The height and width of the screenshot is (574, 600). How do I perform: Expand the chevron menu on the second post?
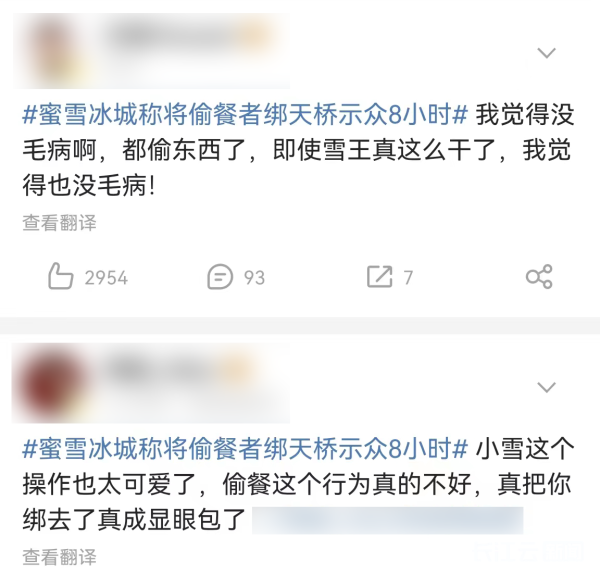[546, 387]
